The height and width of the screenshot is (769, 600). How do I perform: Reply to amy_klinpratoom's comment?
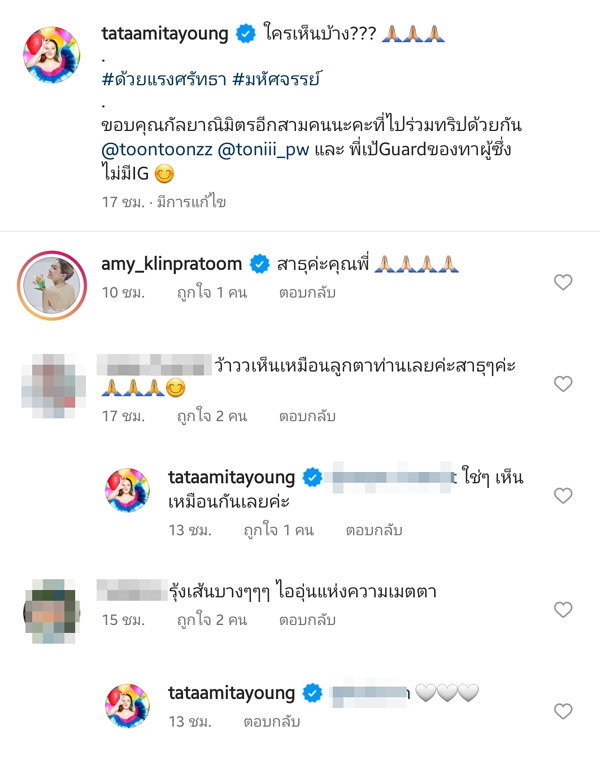pos(306,294)
